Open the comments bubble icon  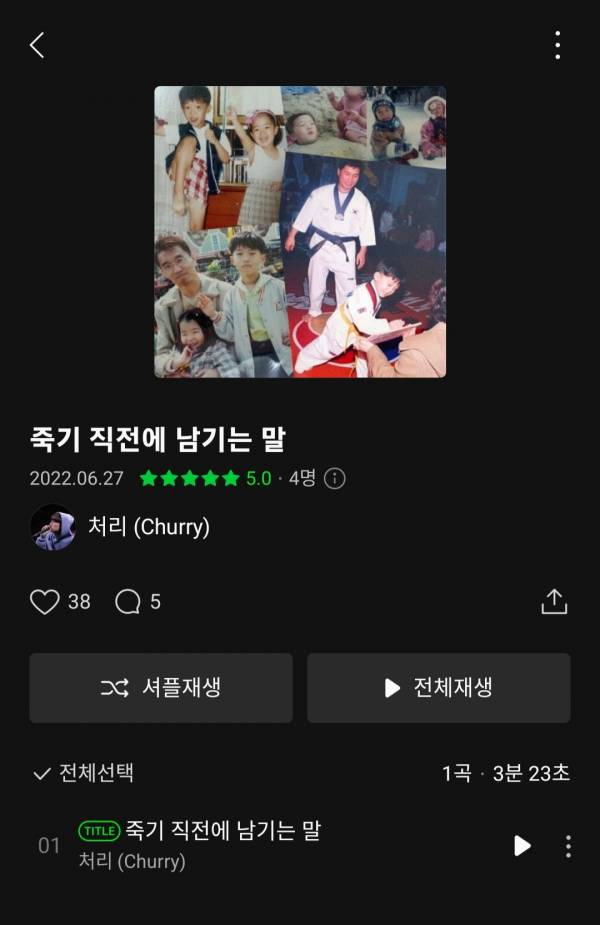coord(128,601)
